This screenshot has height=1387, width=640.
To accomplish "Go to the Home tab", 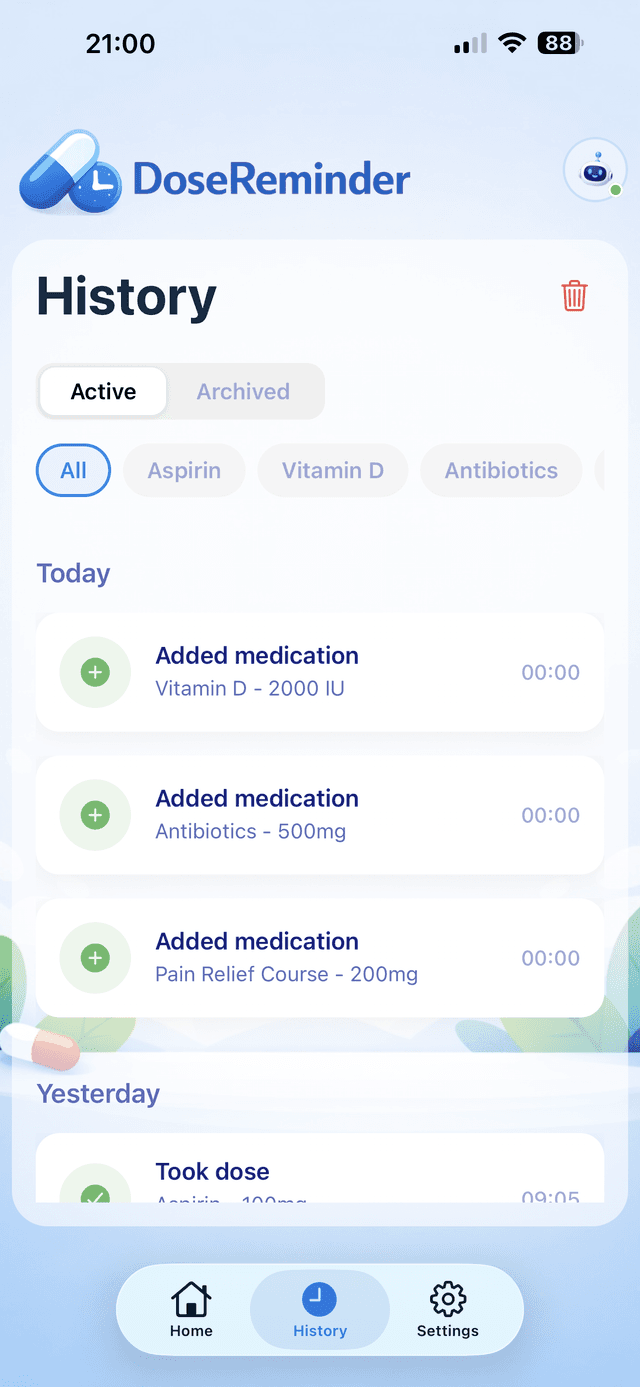I will pos(191,1310).
